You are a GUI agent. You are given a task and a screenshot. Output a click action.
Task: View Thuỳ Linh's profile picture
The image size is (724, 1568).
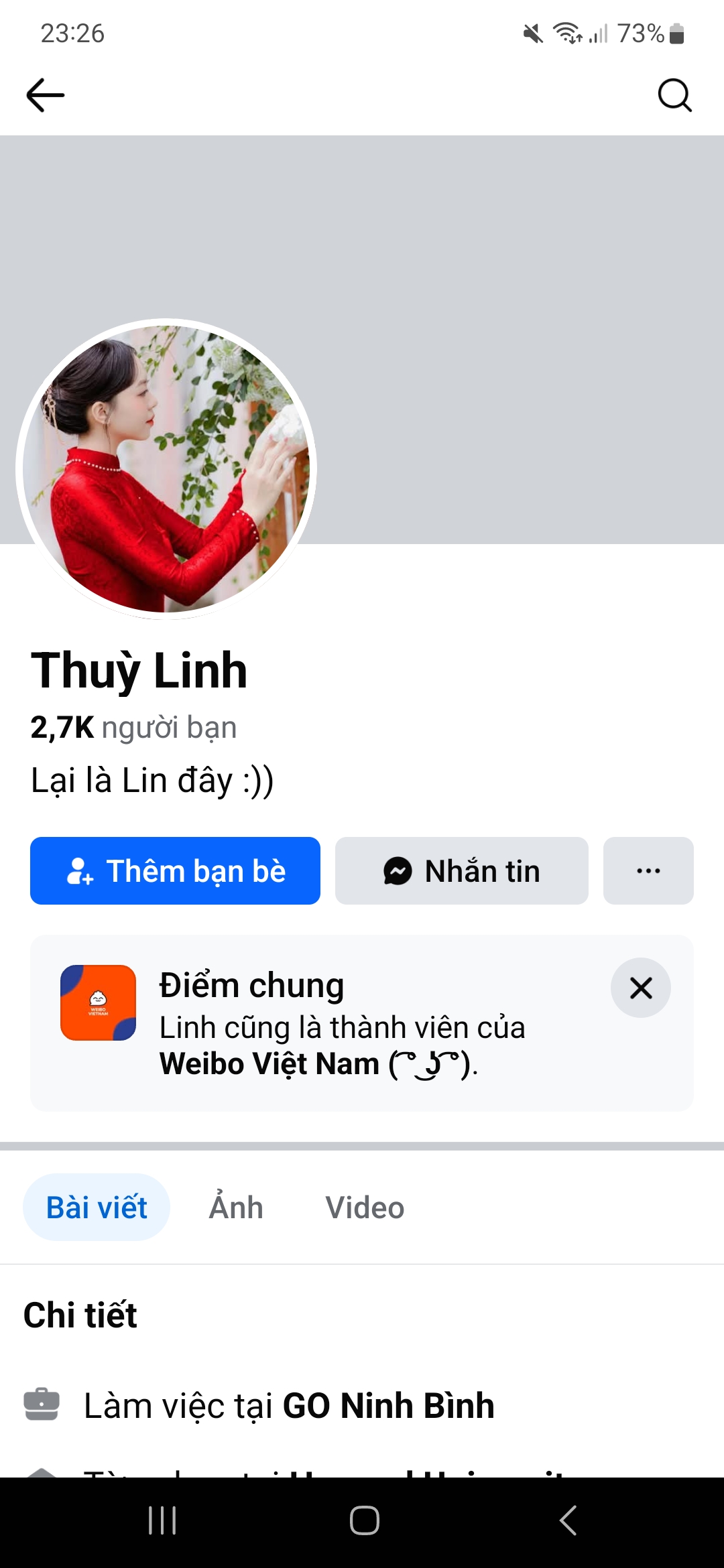[166, 469]
